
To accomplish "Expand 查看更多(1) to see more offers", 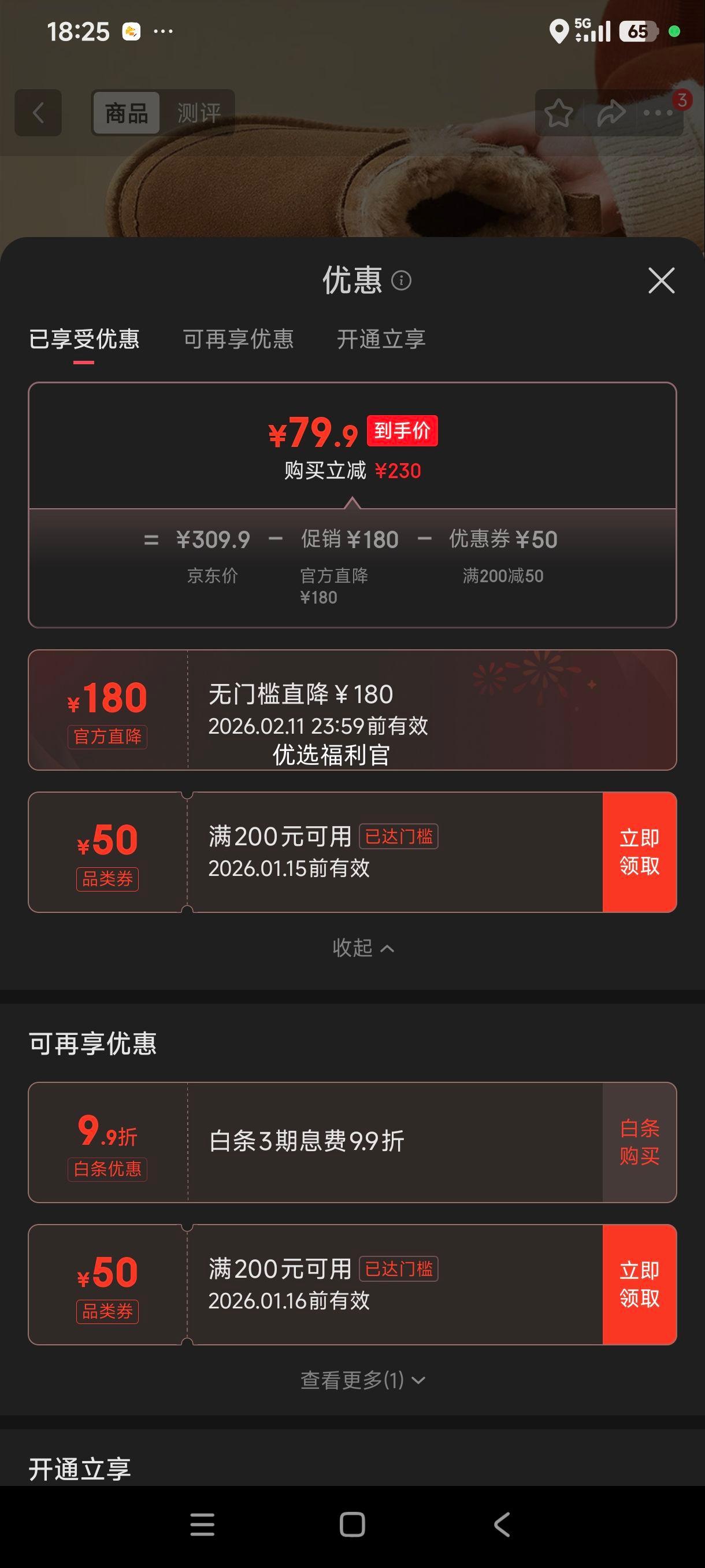I will (361, 1380).
